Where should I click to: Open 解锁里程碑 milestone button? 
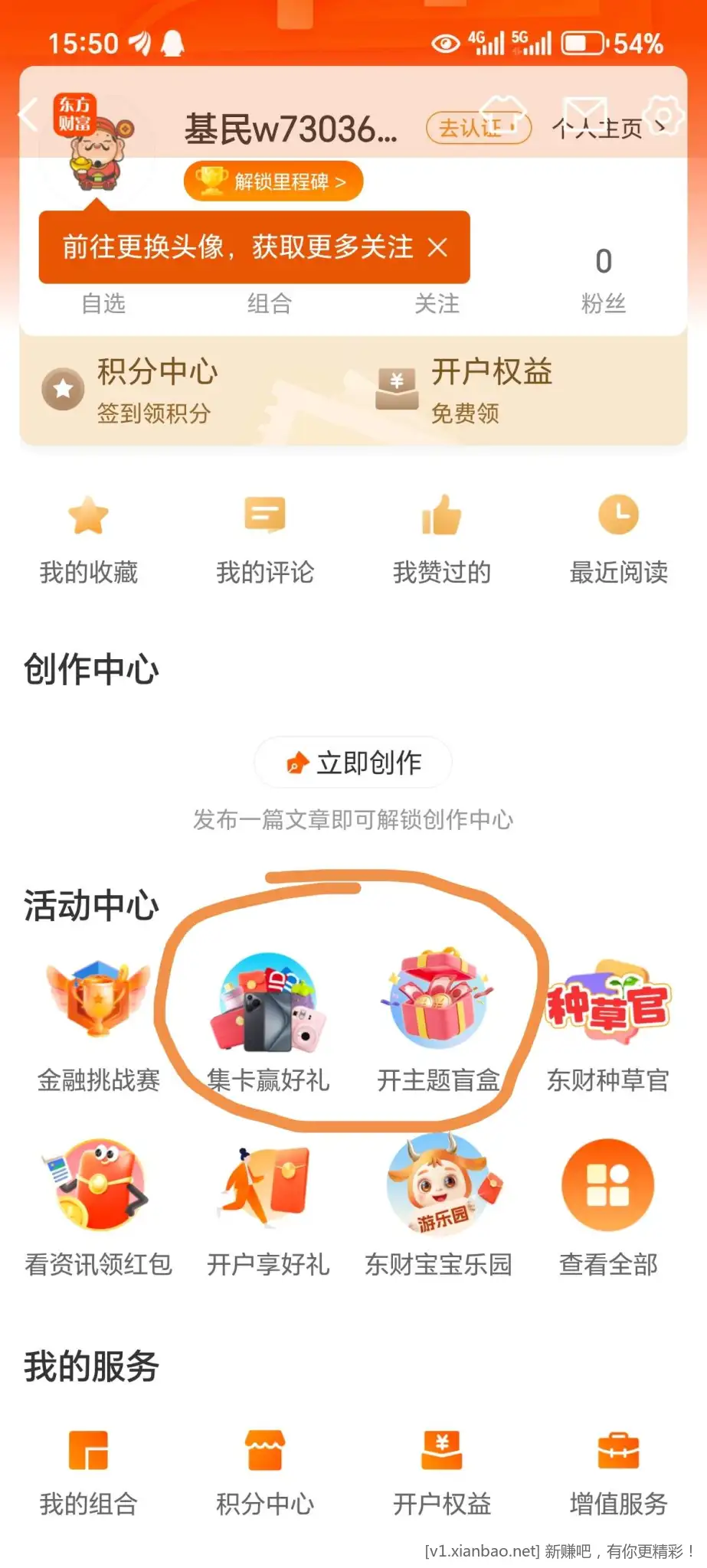[273, 181]
